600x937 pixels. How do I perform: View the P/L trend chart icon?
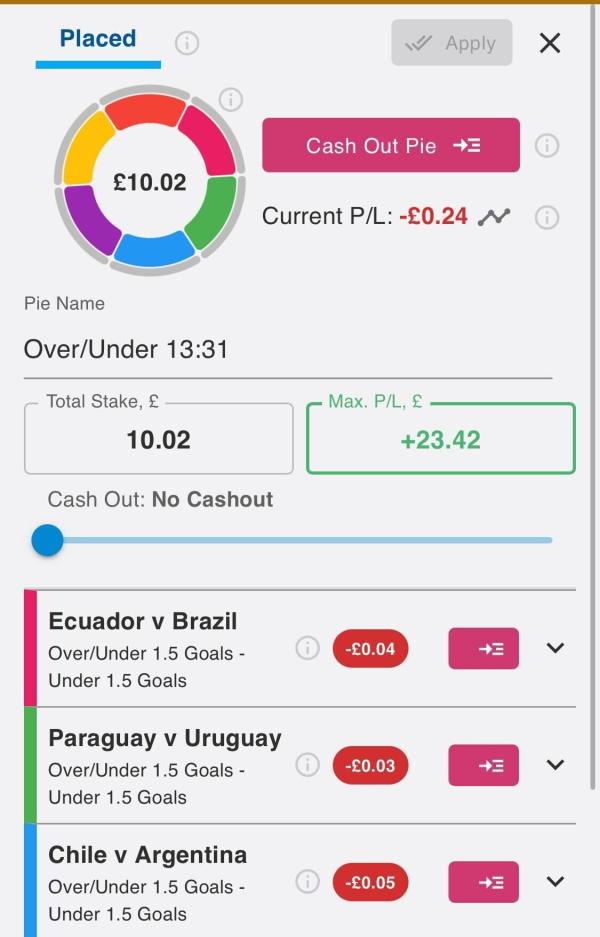click(x=494, y=217)
